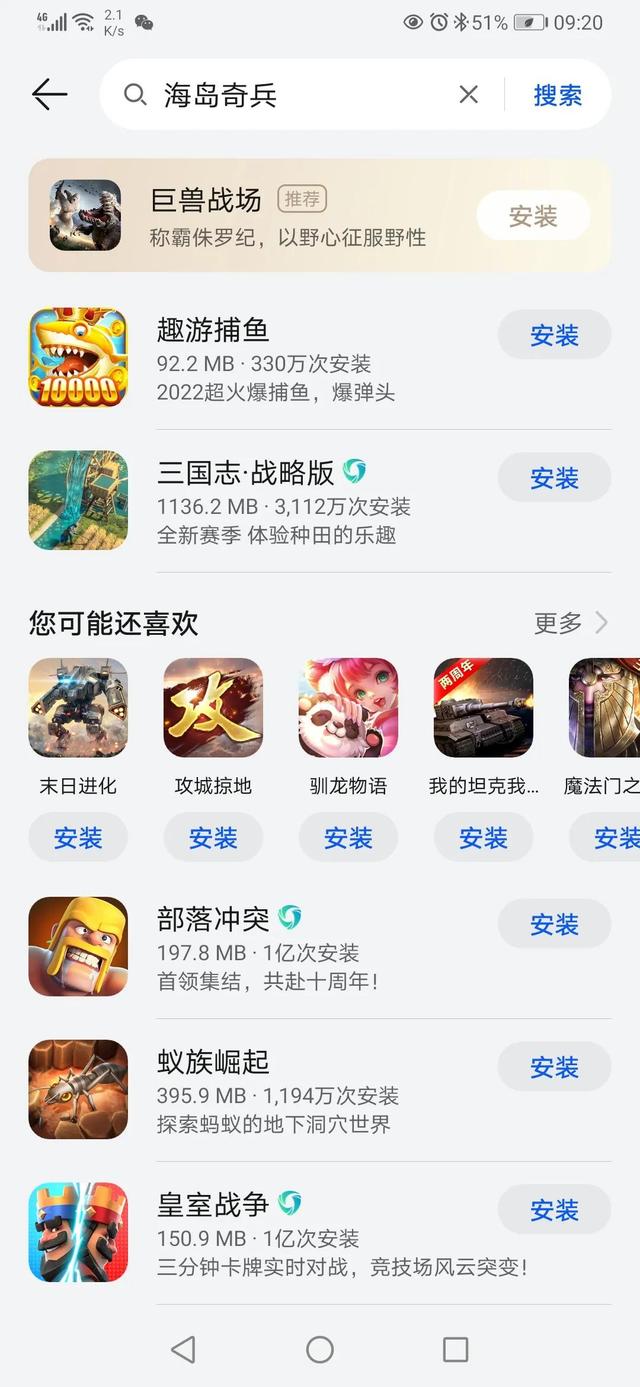The height and width of the screenshot is (1387, 640).
Task: Install 皇室战争
Action: pos(554,1210)
